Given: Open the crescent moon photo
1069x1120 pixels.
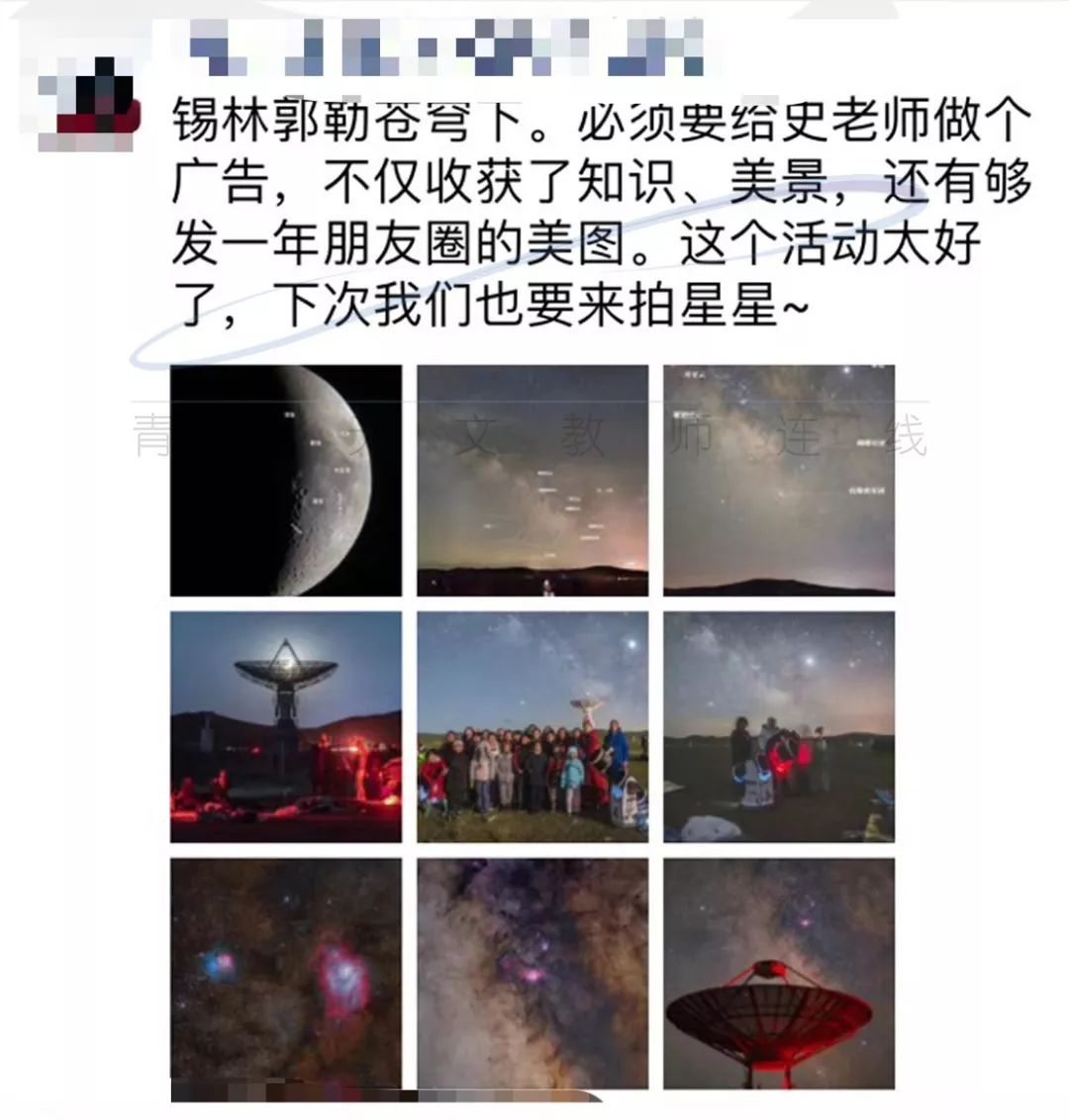Looking at the screenshot, I should (286, 481).
